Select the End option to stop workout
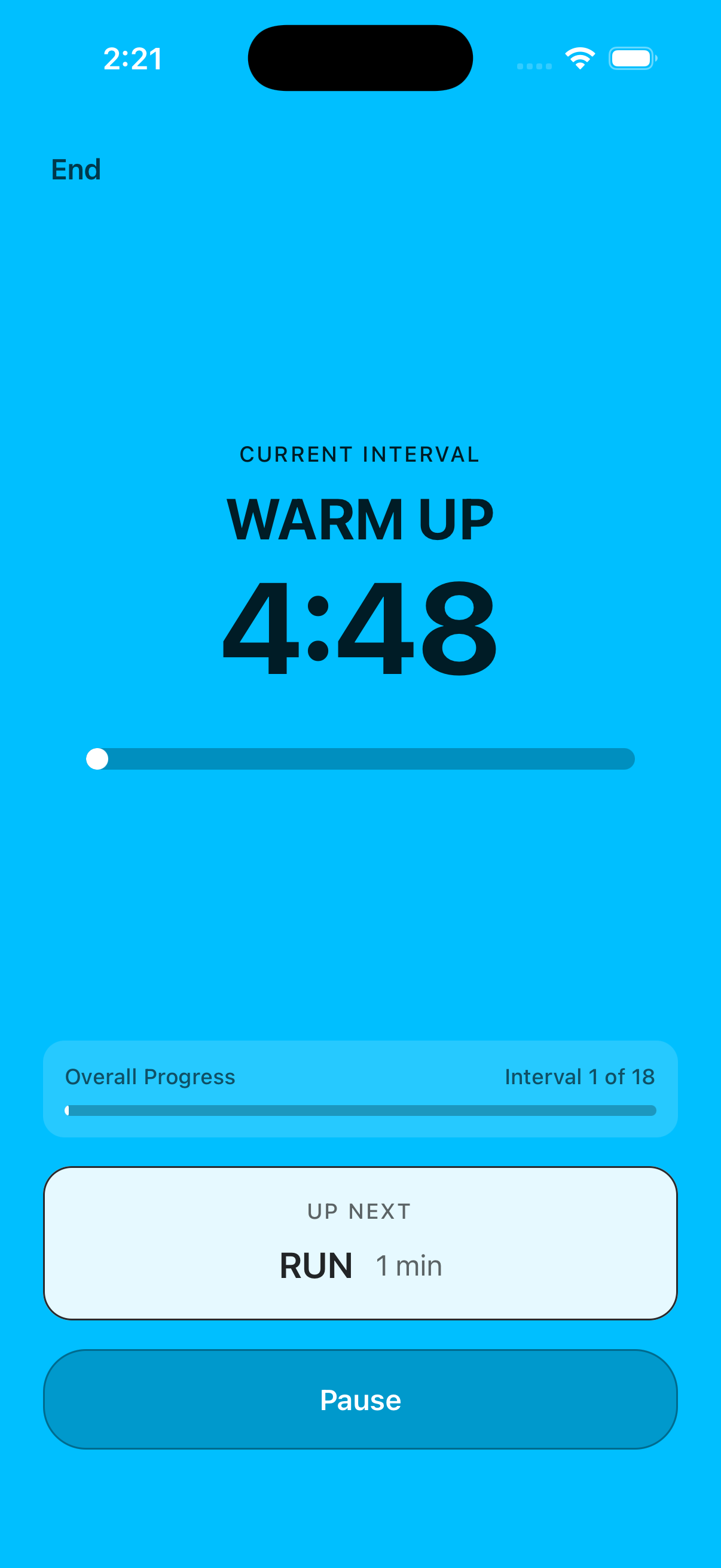 (x=75, y=170)
